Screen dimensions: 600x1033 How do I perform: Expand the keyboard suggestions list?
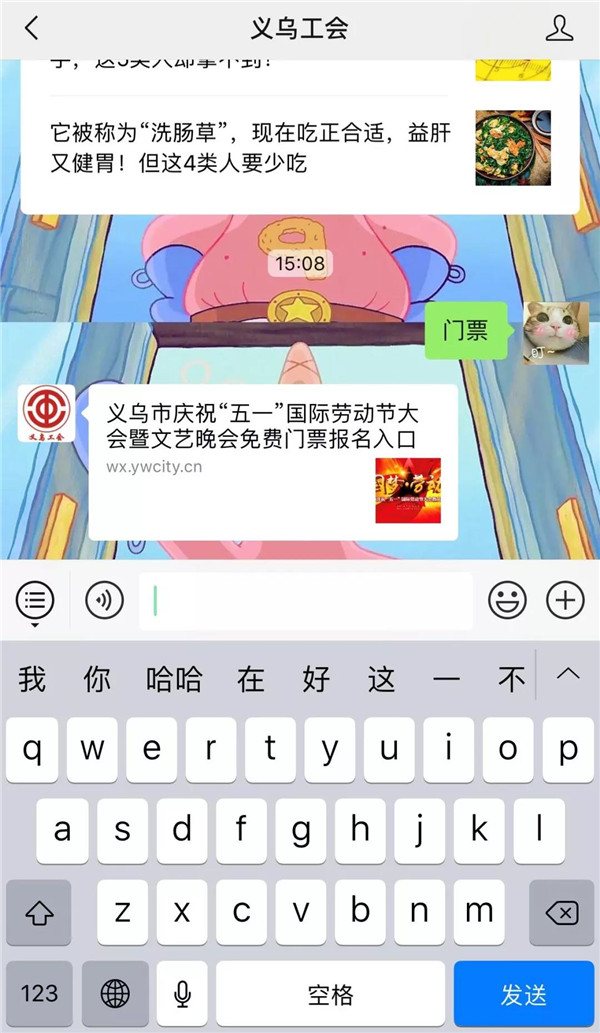pos(568,675)
